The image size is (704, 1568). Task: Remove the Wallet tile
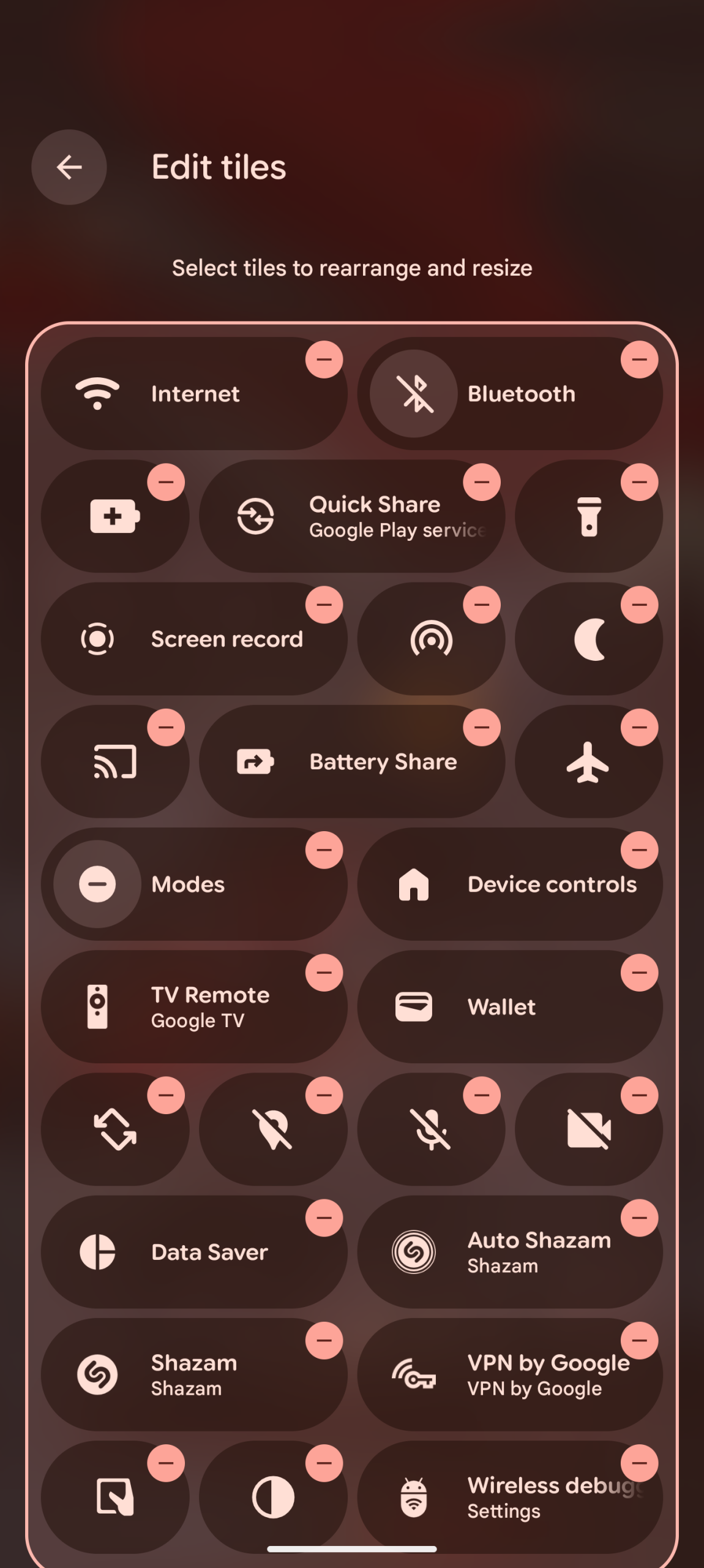point(639,972)
